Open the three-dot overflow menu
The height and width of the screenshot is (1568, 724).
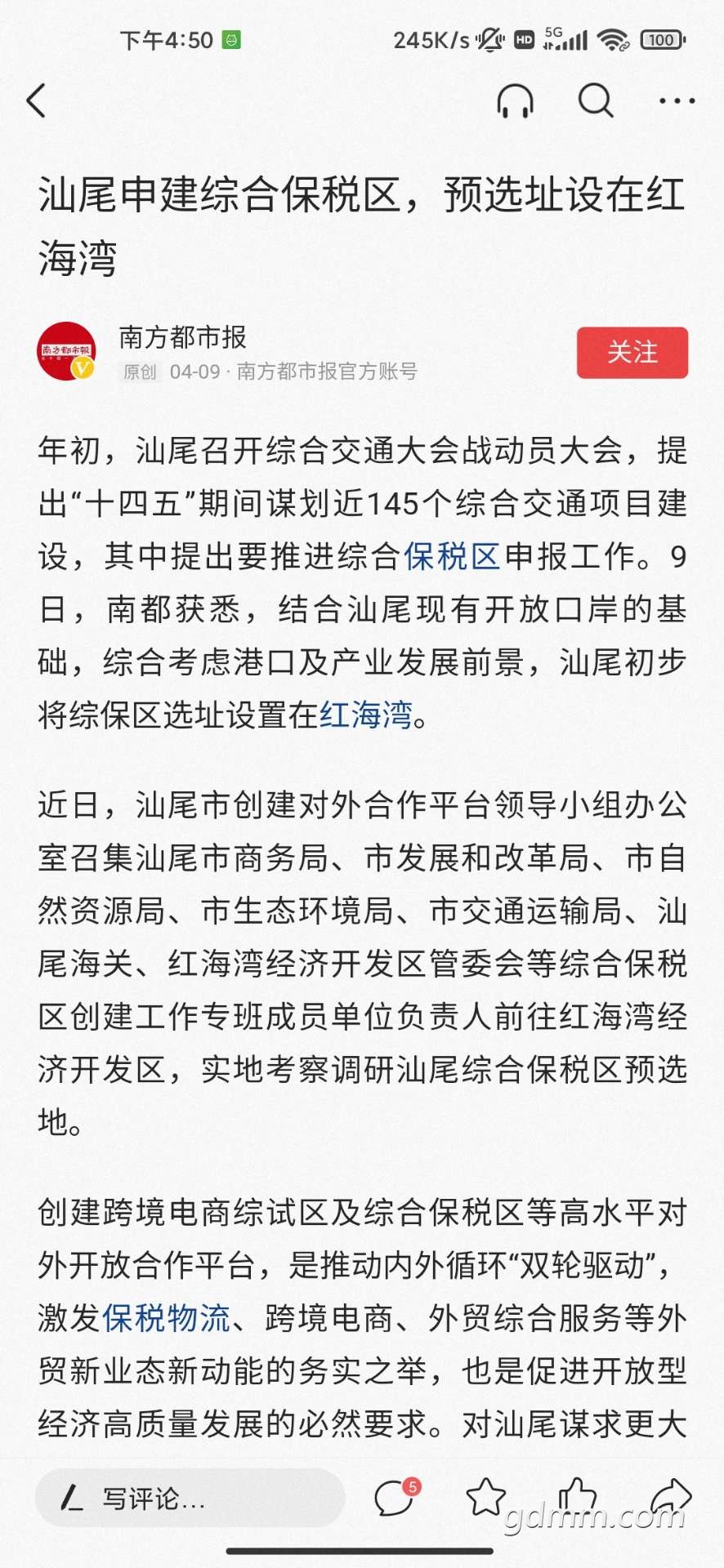point(677,101)
